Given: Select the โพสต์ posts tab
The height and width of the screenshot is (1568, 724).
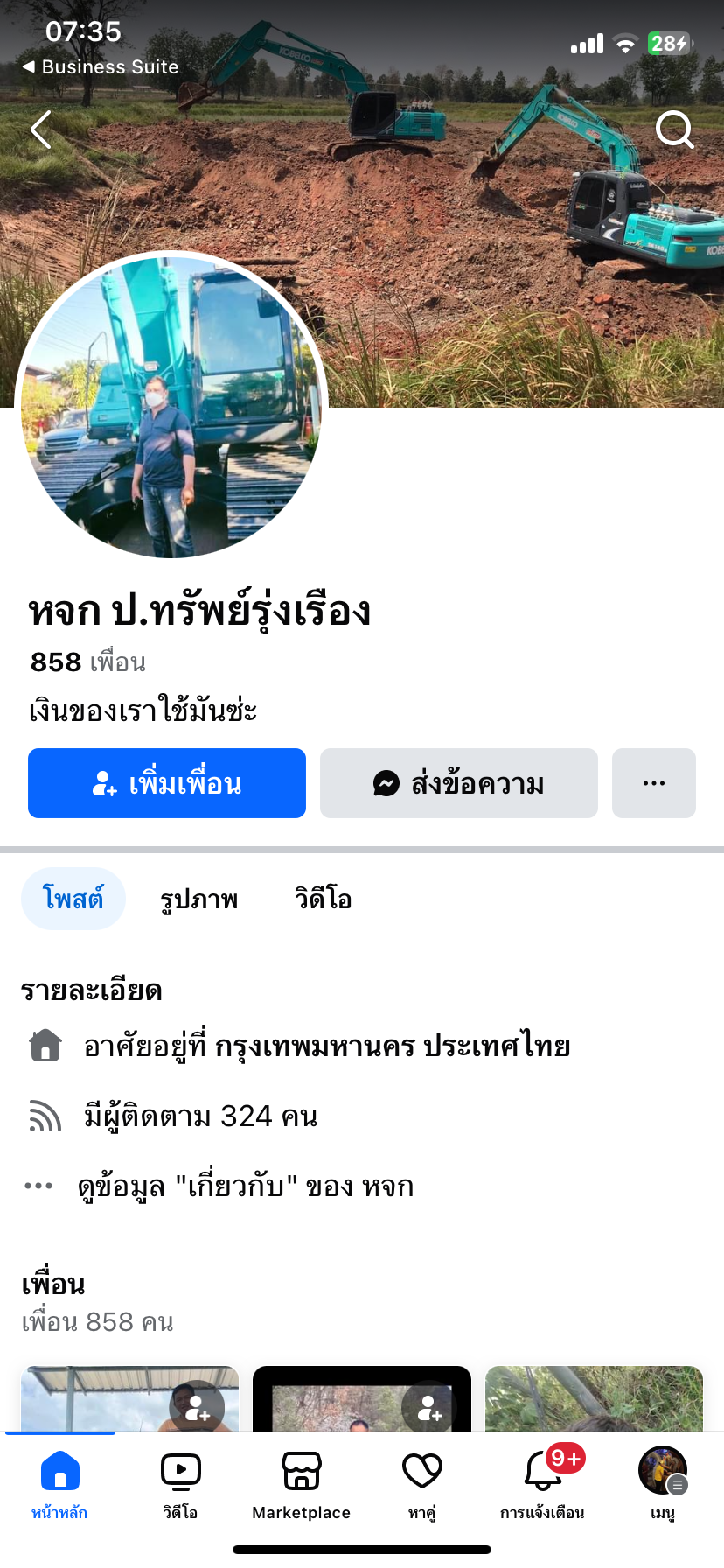Looking at the screenshot, I should pos(73,899).
